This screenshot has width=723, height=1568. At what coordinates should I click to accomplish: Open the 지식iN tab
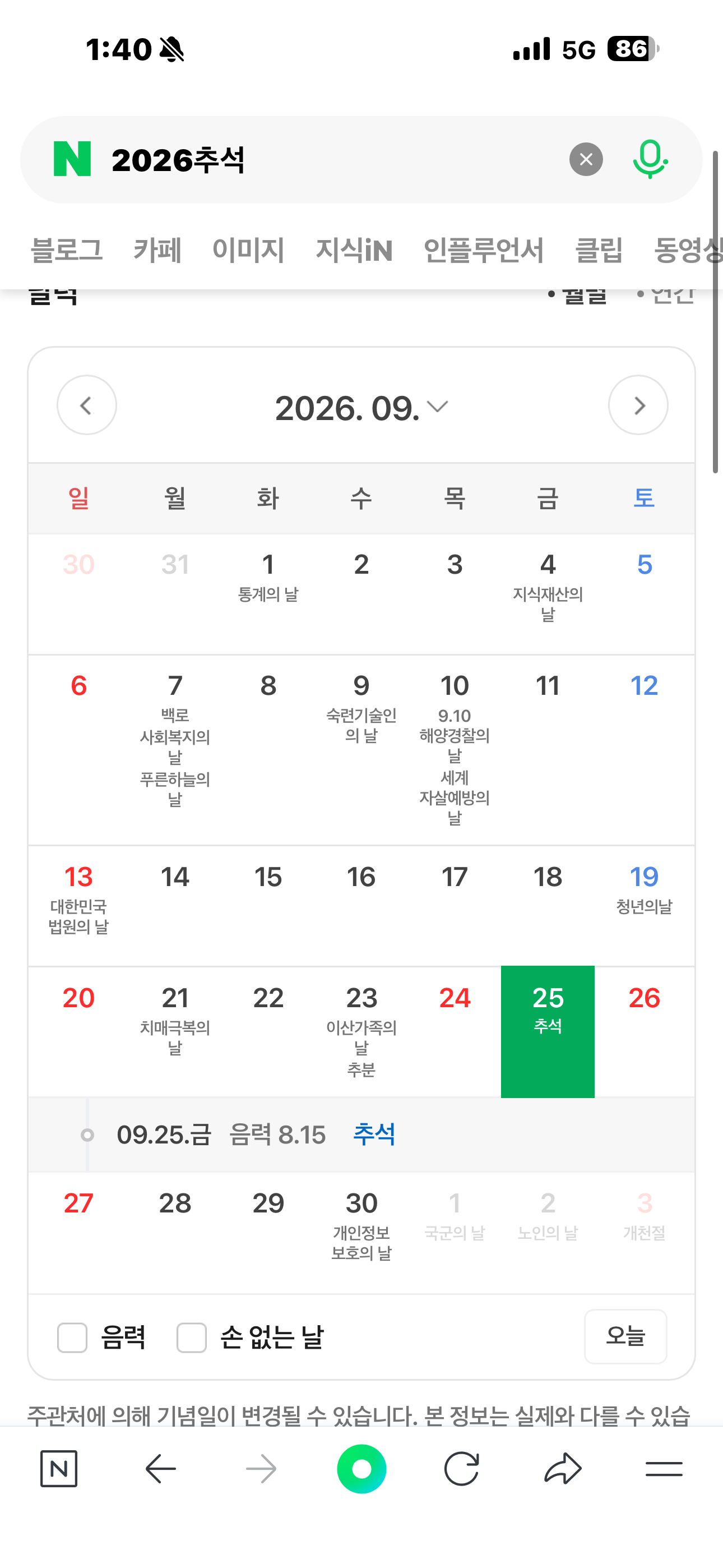click(x=354, y=250)
